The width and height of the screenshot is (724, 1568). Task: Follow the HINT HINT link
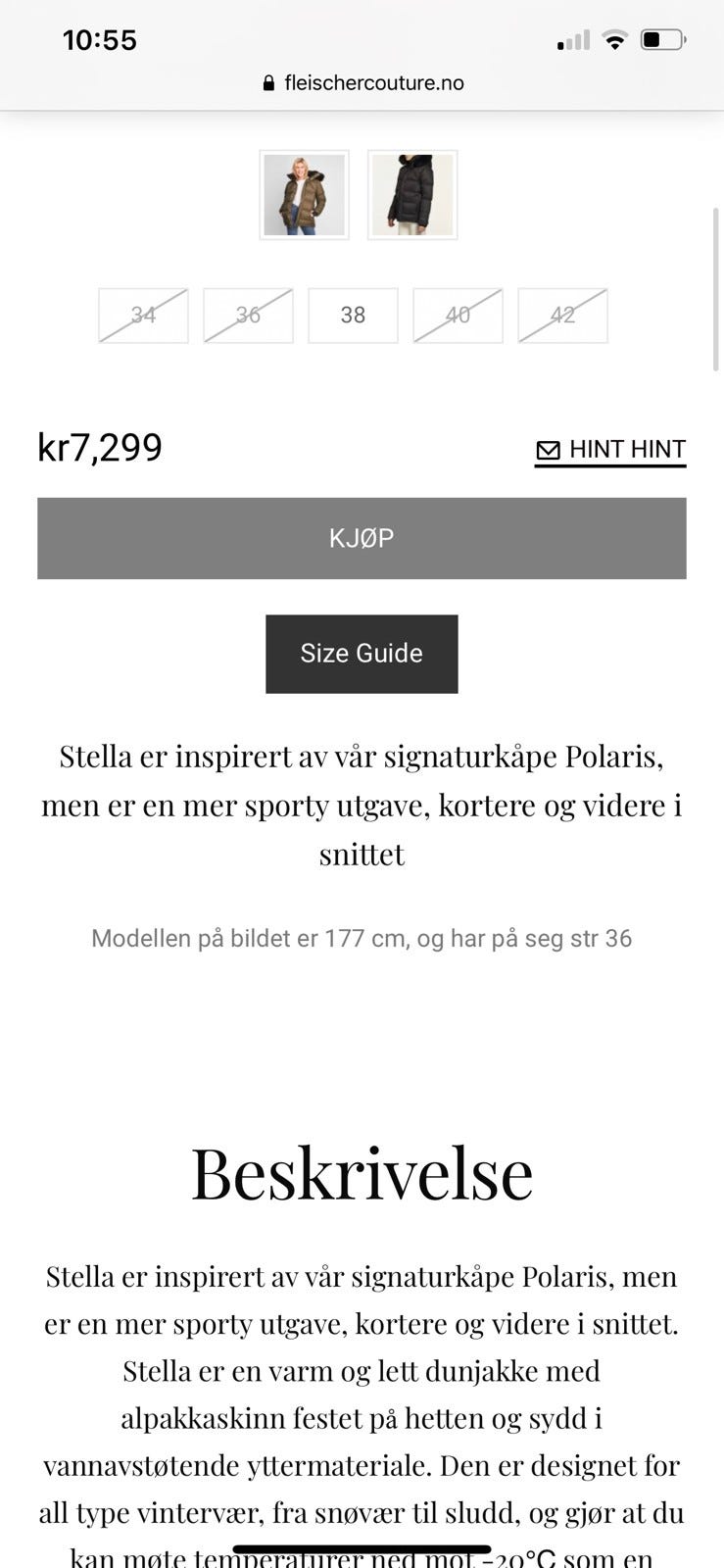625,449
